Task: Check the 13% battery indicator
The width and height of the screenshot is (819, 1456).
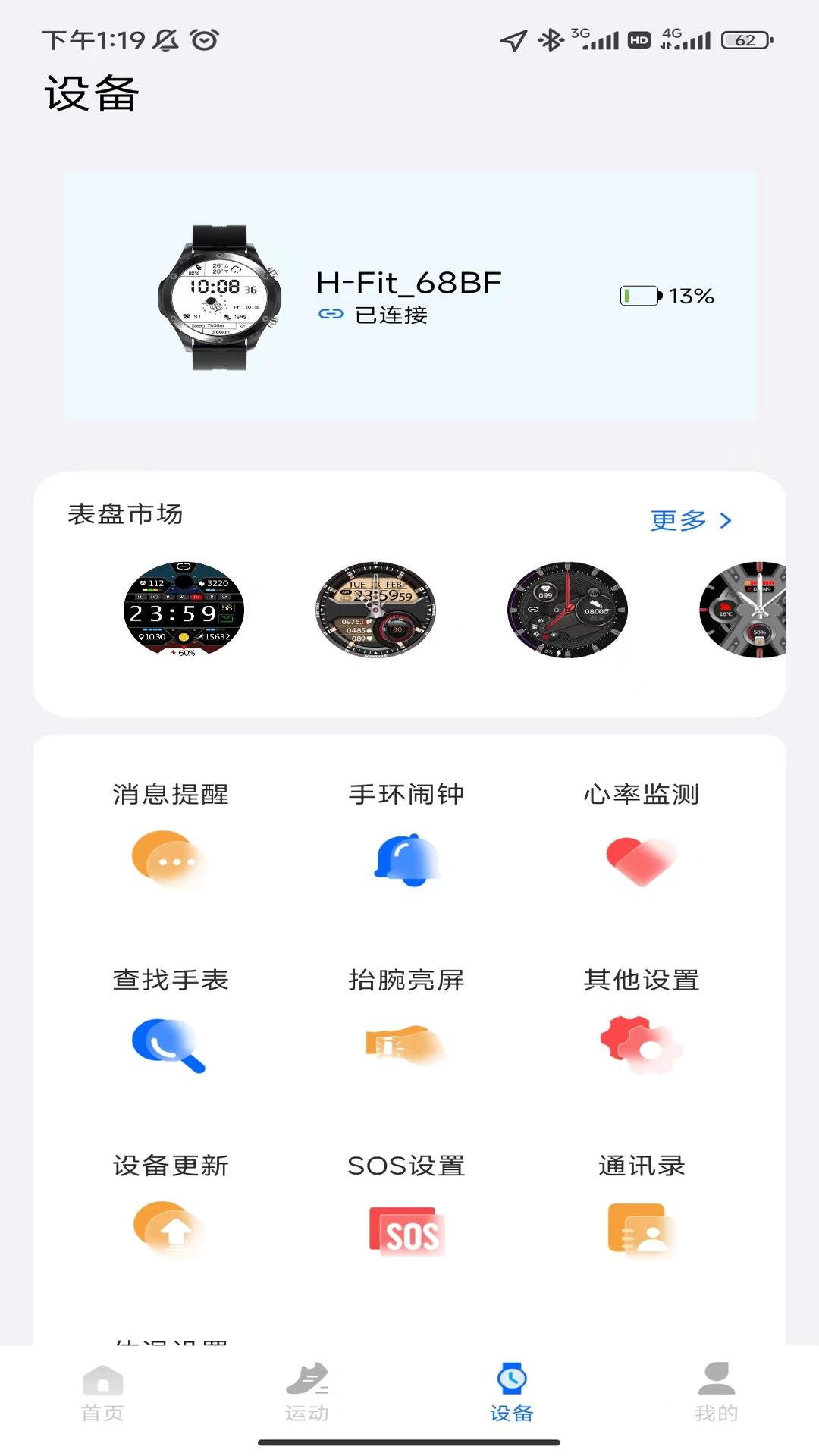Action: [x=666, y=297]
